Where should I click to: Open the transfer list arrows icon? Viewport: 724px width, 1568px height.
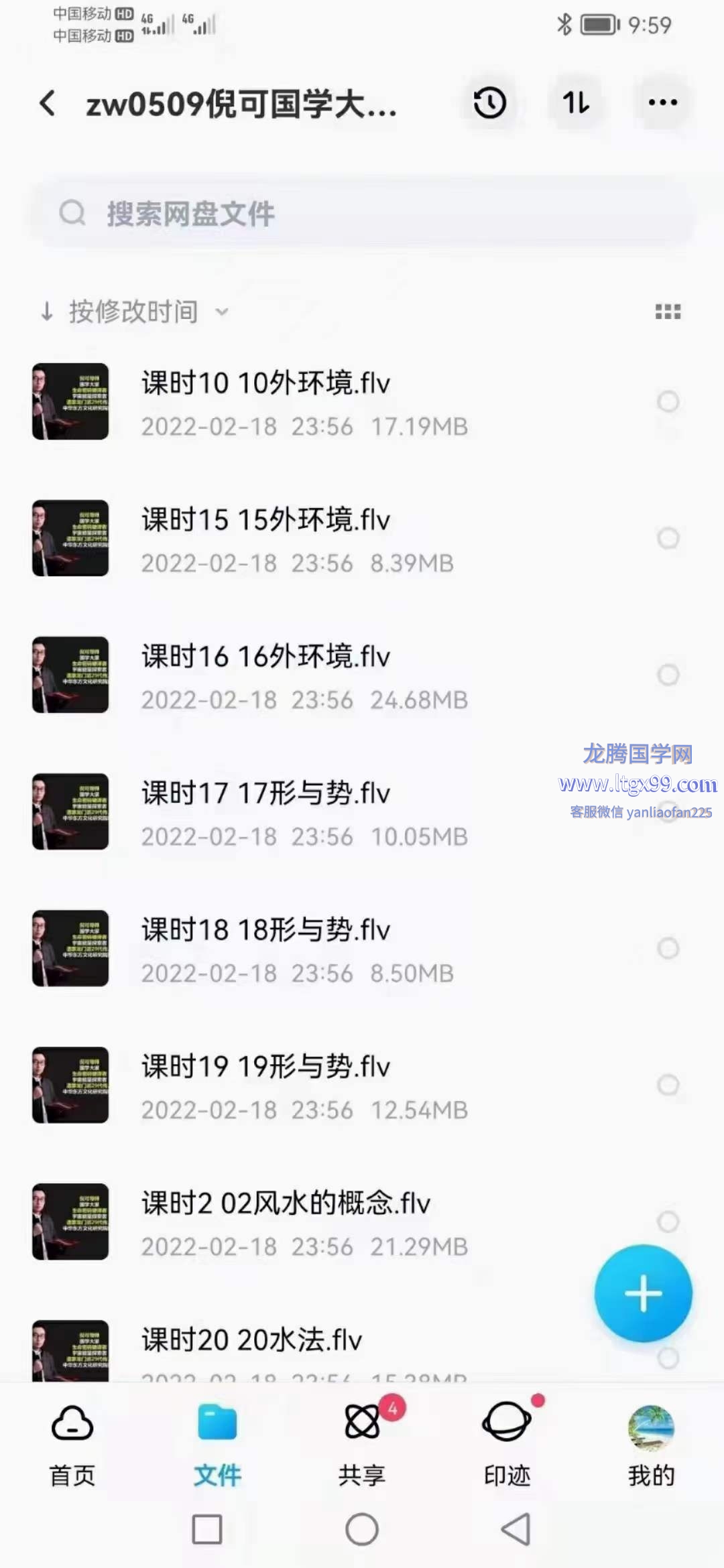point(576,103)
